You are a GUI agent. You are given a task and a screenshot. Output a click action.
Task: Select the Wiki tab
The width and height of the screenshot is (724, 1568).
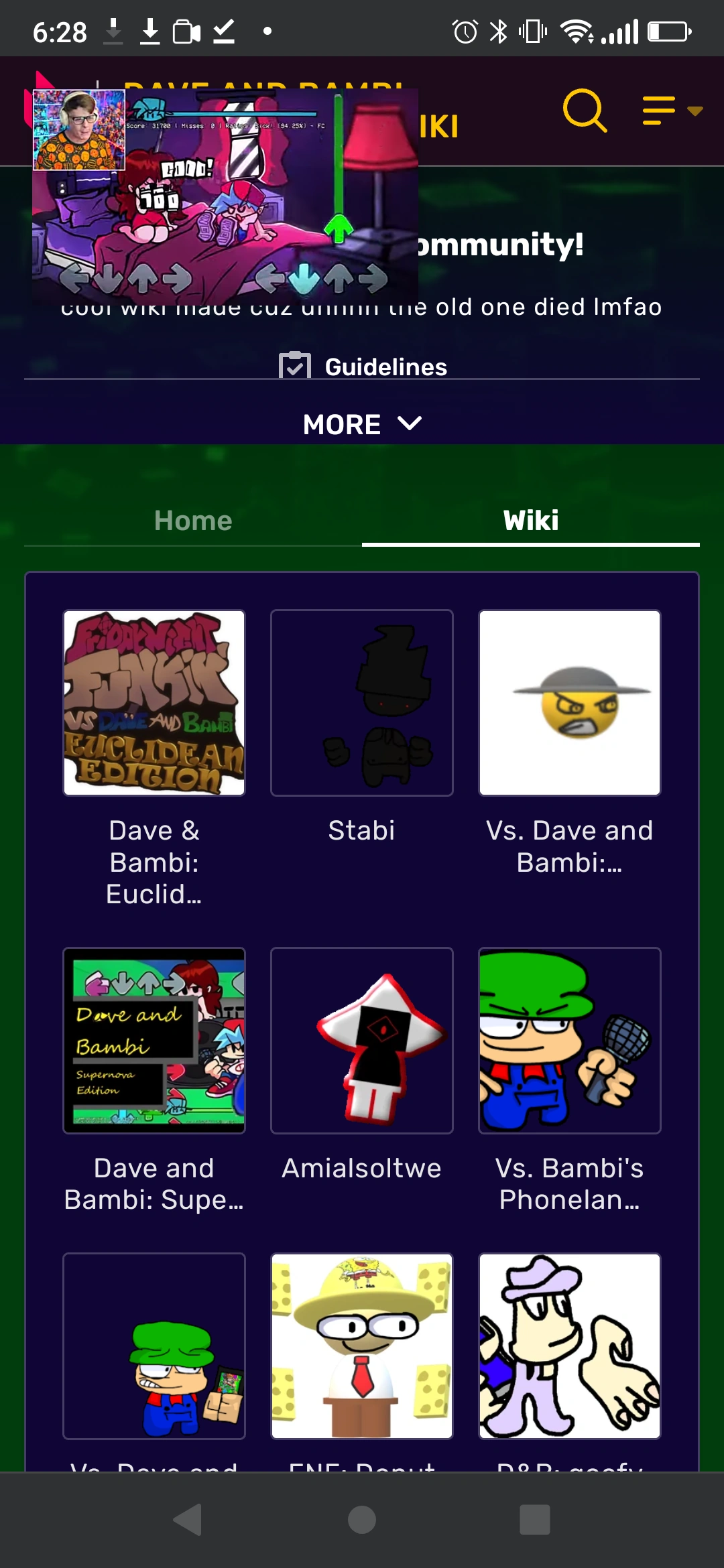click(530, 521)
